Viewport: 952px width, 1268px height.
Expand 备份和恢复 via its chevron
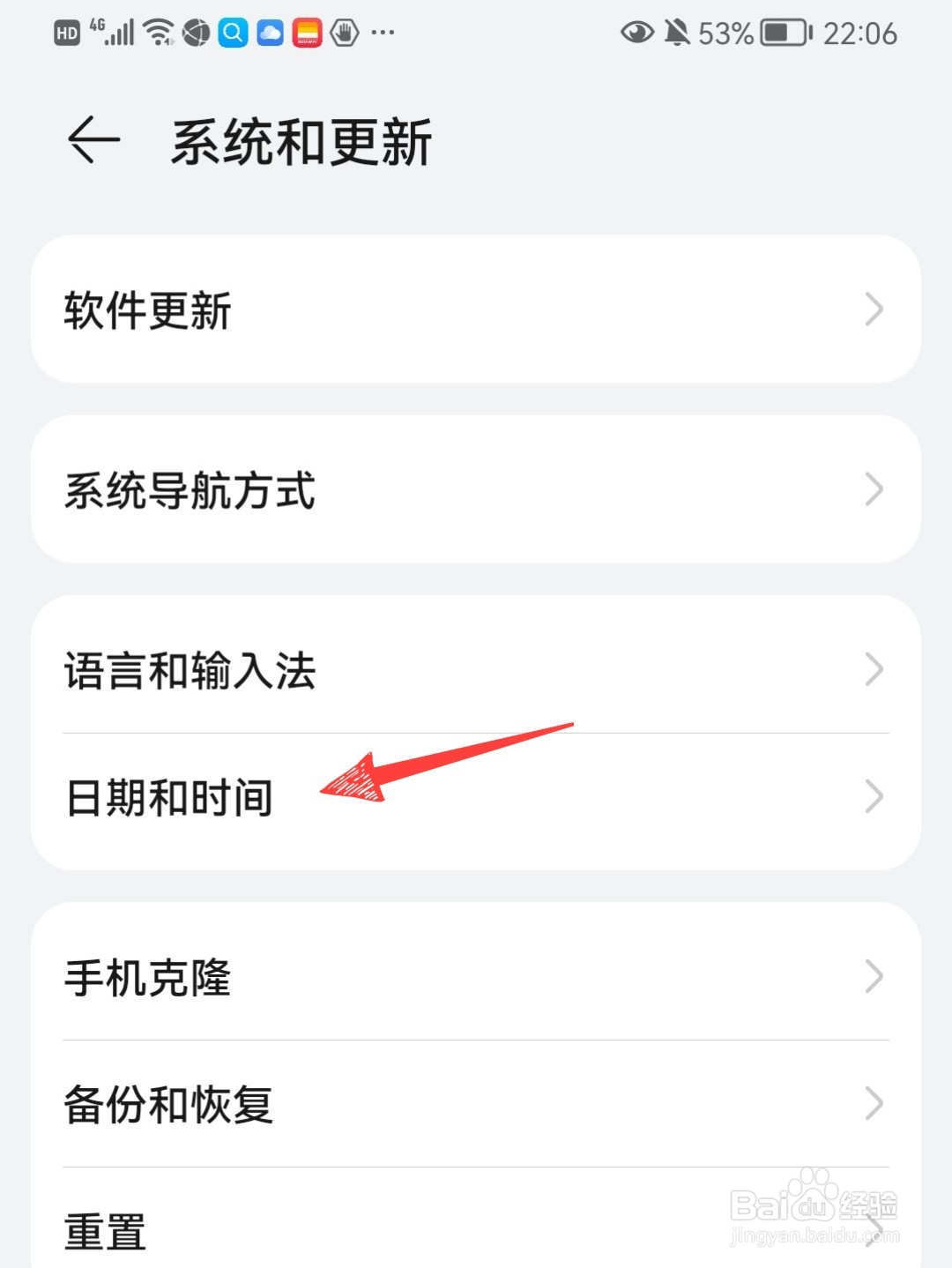click(873, 1103)
